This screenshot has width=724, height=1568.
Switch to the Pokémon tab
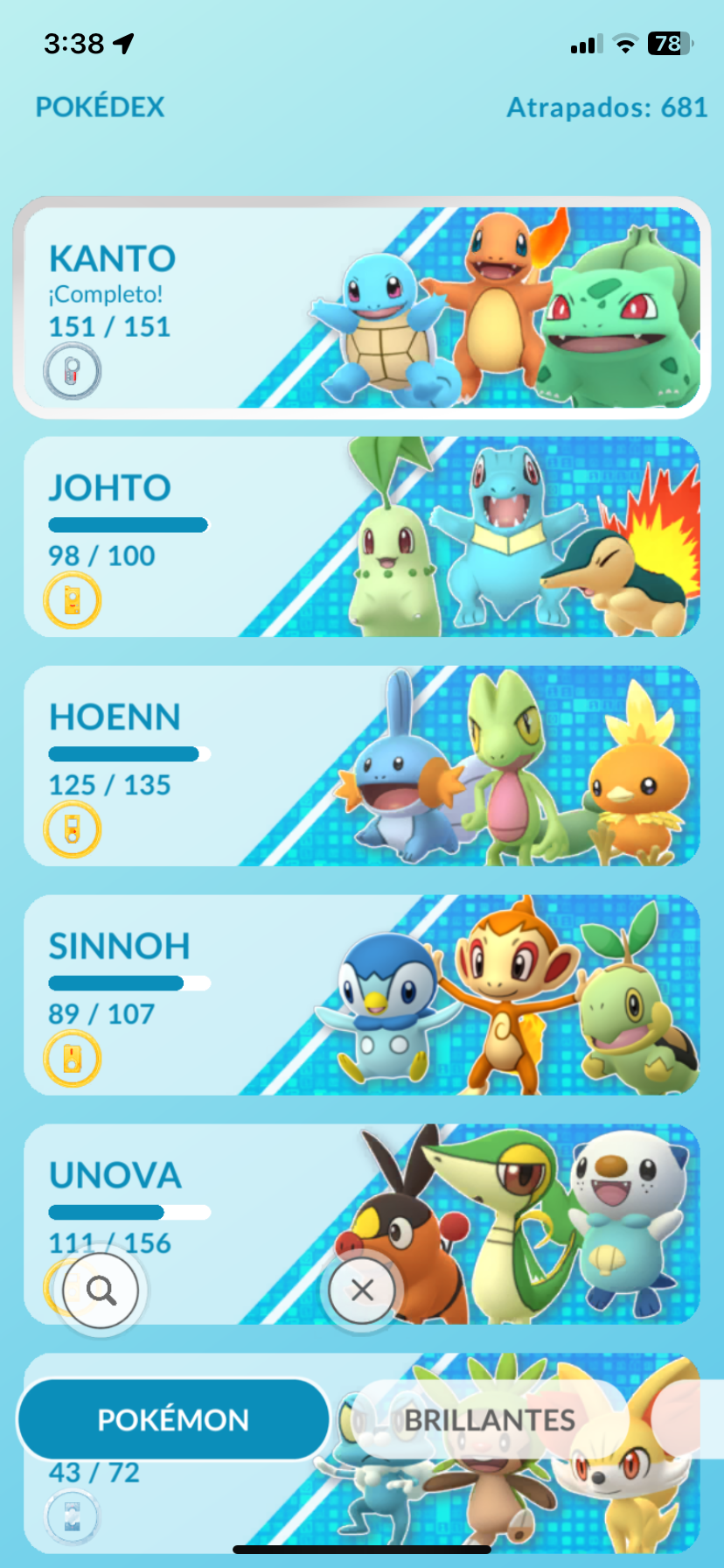[x=173, y=1419]
